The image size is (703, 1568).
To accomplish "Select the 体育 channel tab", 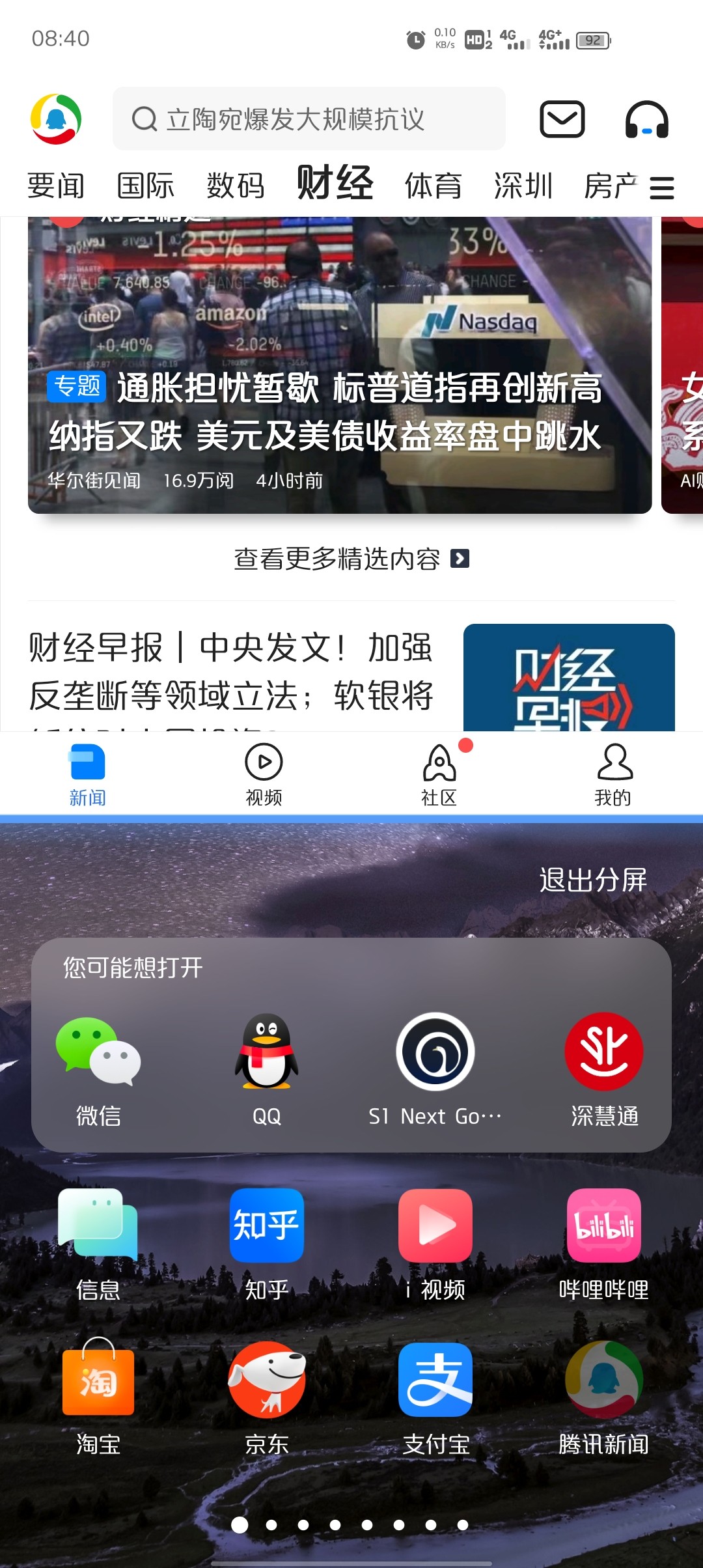I will (433, 186).
